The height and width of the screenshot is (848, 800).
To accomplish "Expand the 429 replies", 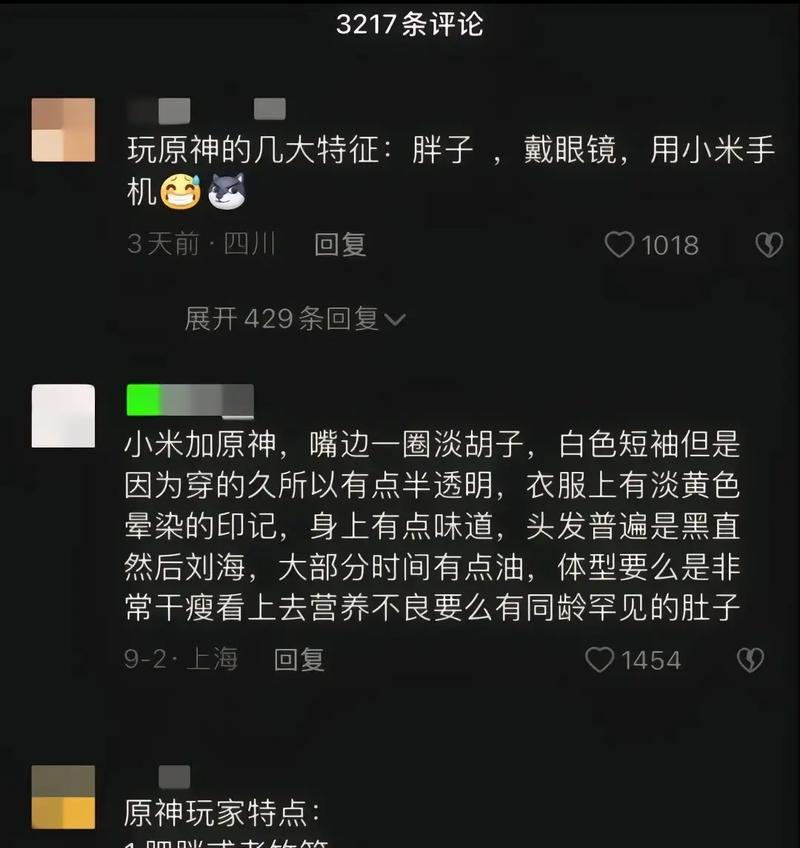I will (294, 319).
